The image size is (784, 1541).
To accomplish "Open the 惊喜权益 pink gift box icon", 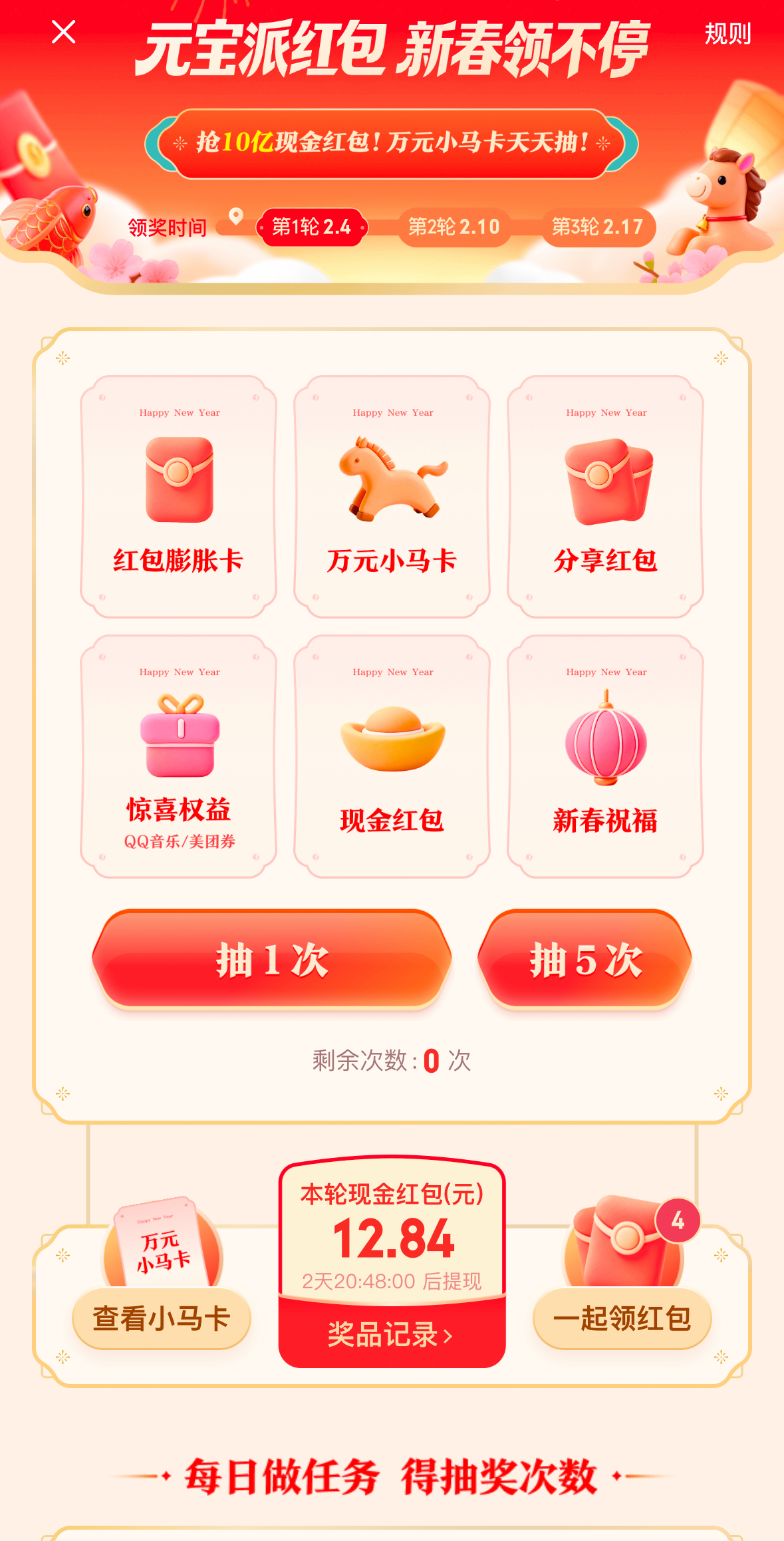I will point(178,738).
